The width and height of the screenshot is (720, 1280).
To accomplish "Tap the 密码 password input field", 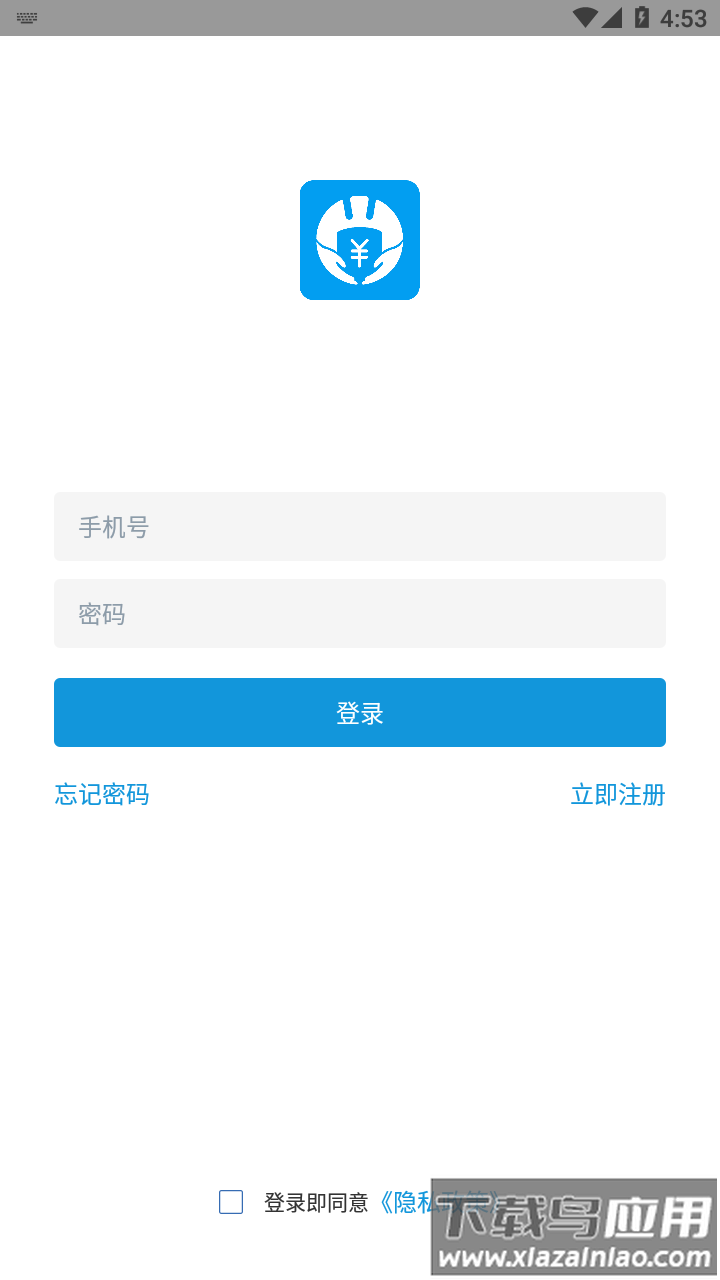I will [360, 613].
